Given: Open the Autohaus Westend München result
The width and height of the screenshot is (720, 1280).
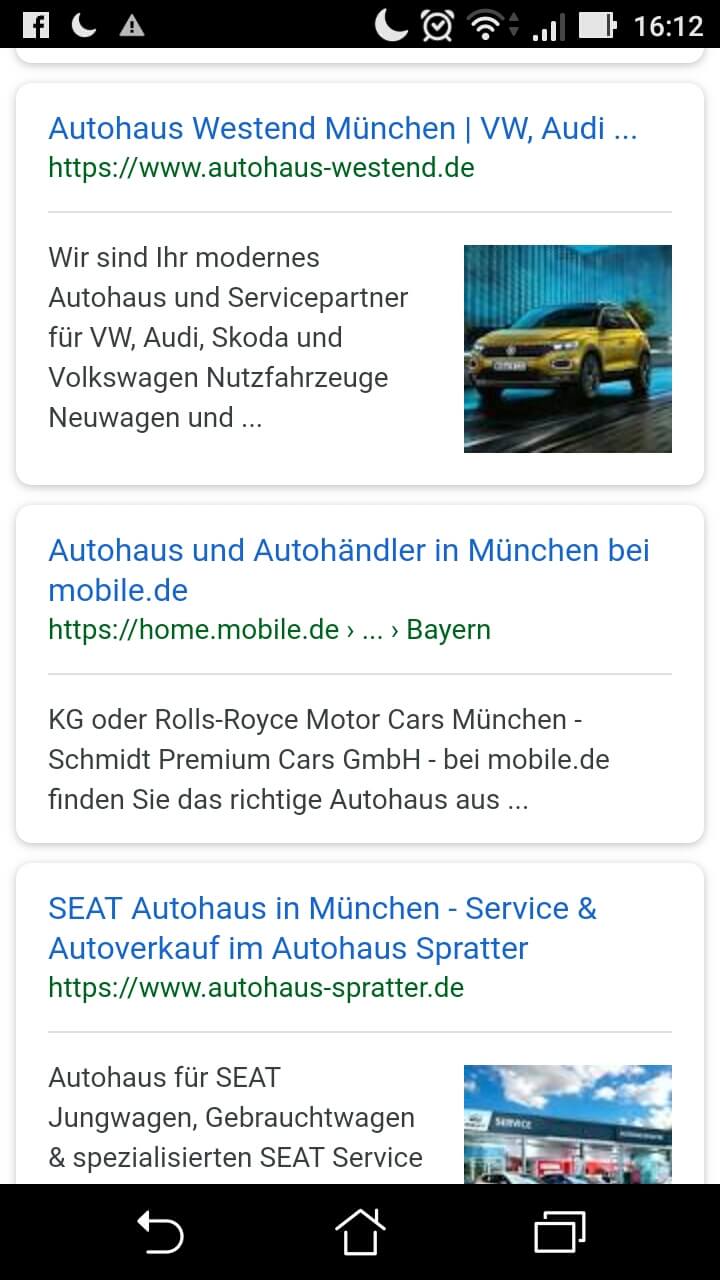Looking at the screenshot, I should (343, 128).
